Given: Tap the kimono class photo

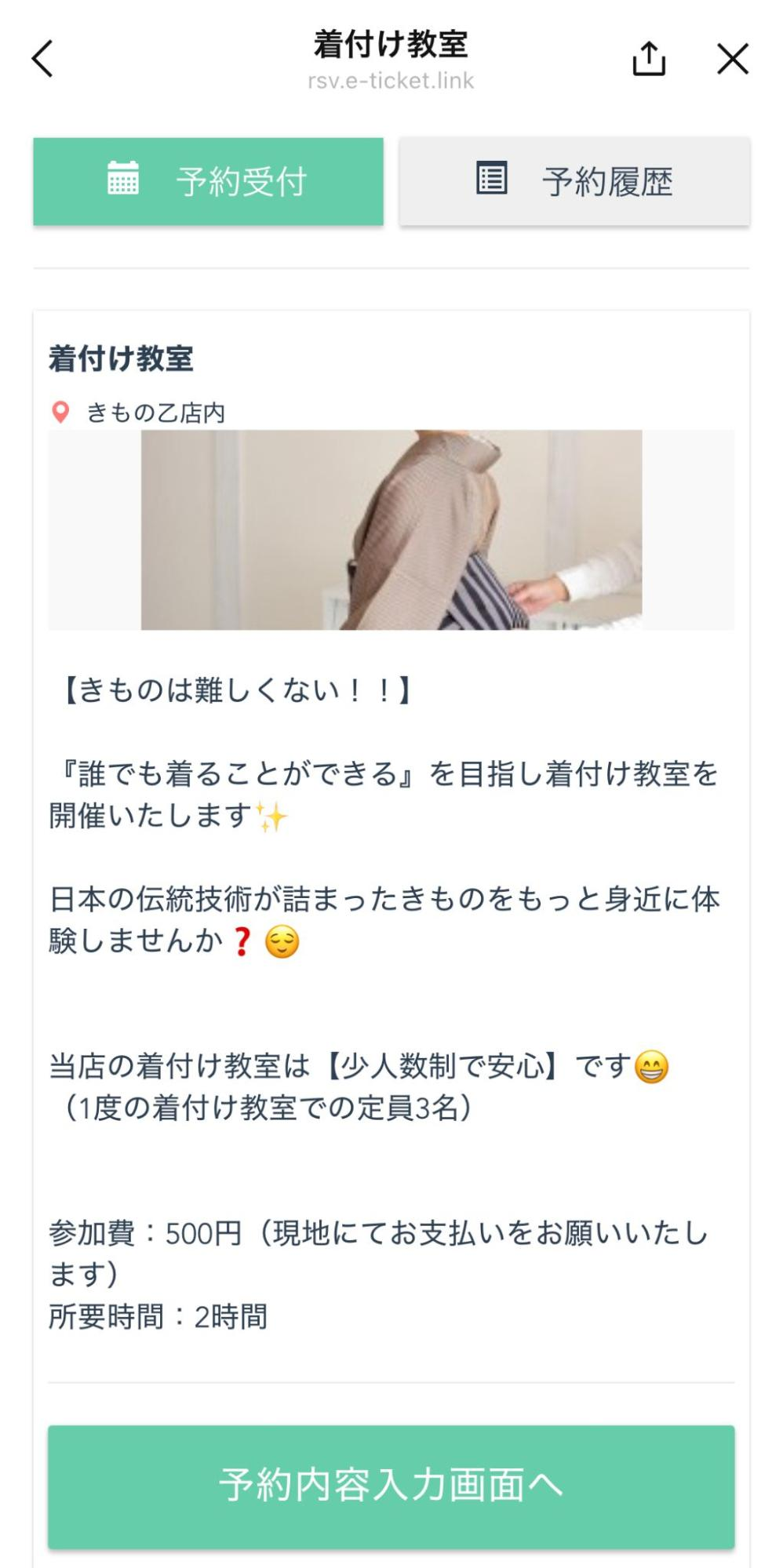Looking at the screenshot, I should pos(391,532).
